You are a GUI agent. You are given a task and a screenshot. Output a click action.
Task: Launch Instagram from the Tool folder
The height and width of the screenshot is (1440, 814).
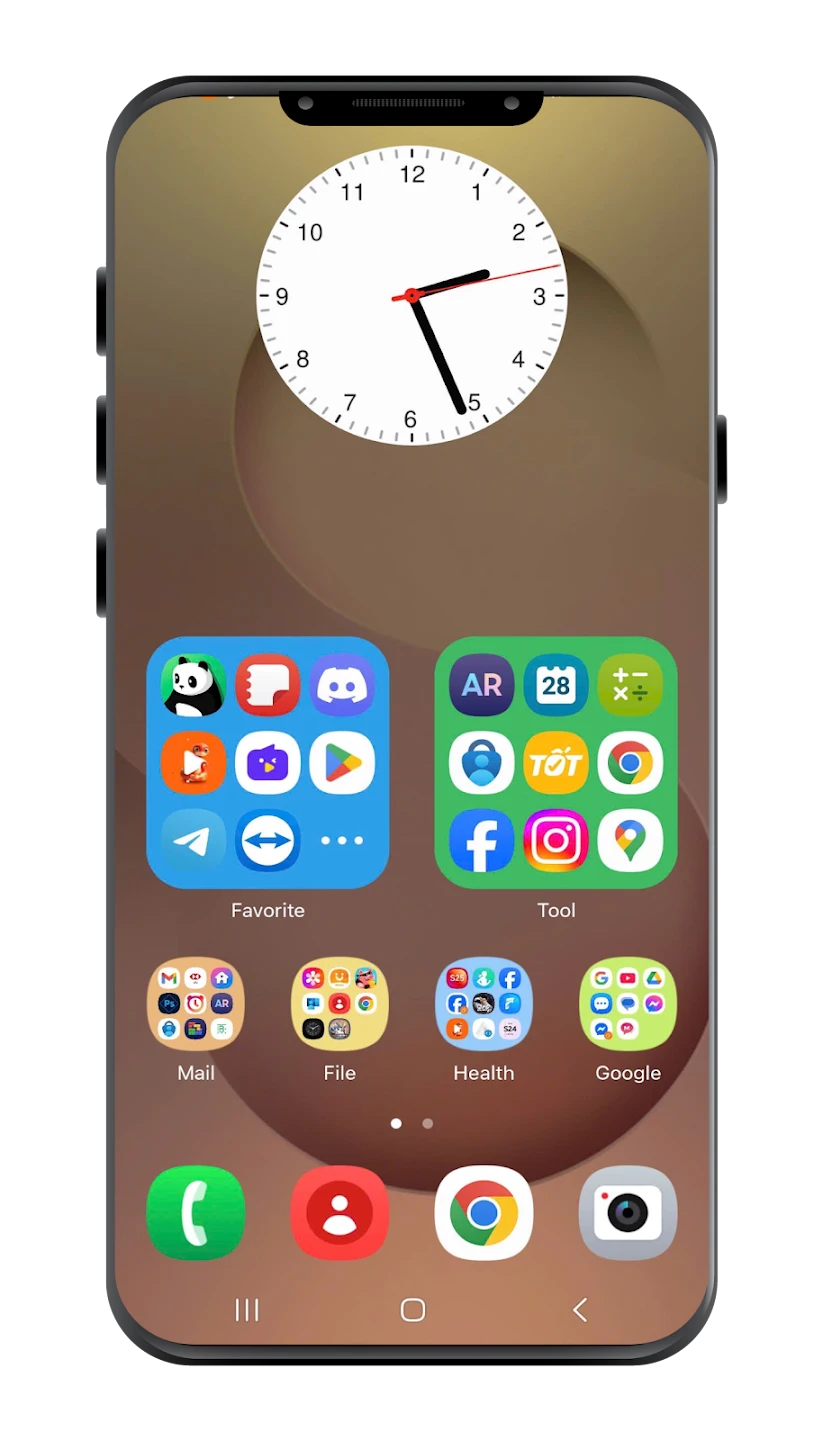pyautogui.click(x=556, y=840)
